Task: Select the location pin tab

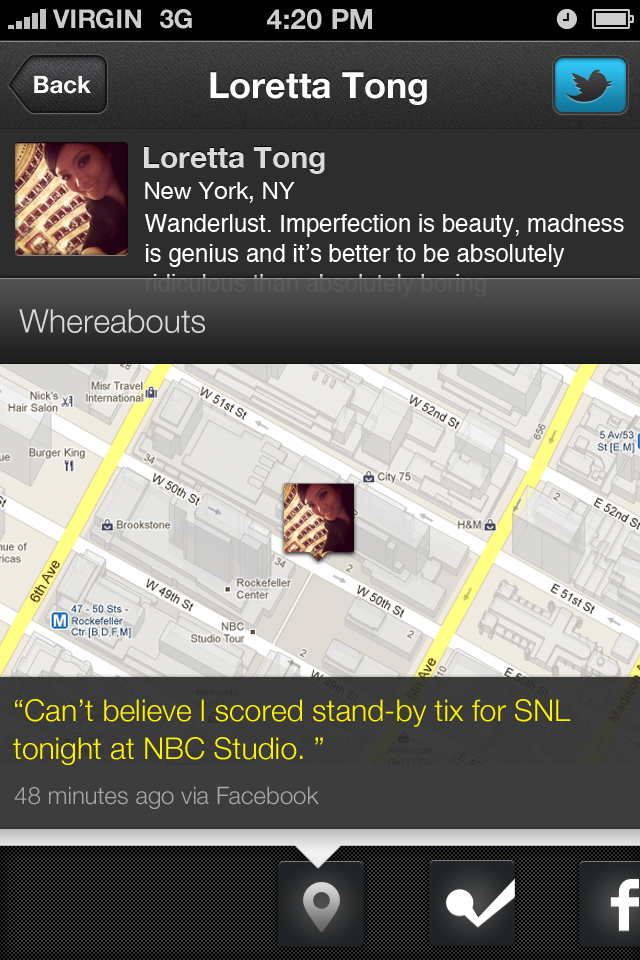Action: tap(320, 904)
